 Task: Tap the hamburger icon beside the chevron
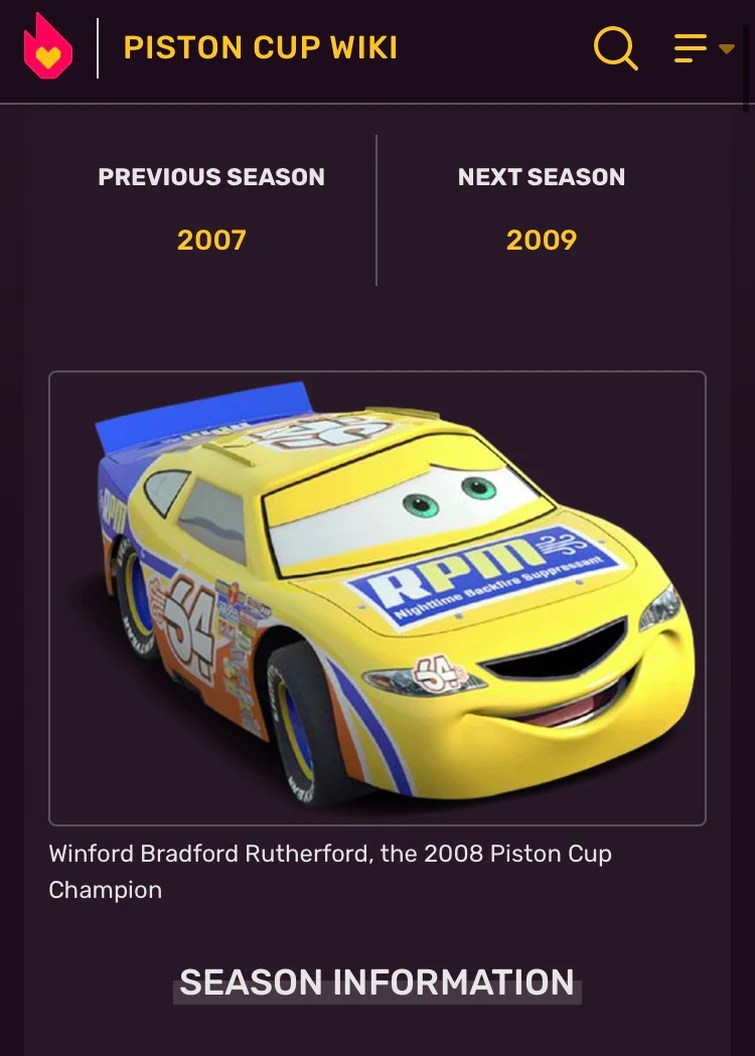690,48
